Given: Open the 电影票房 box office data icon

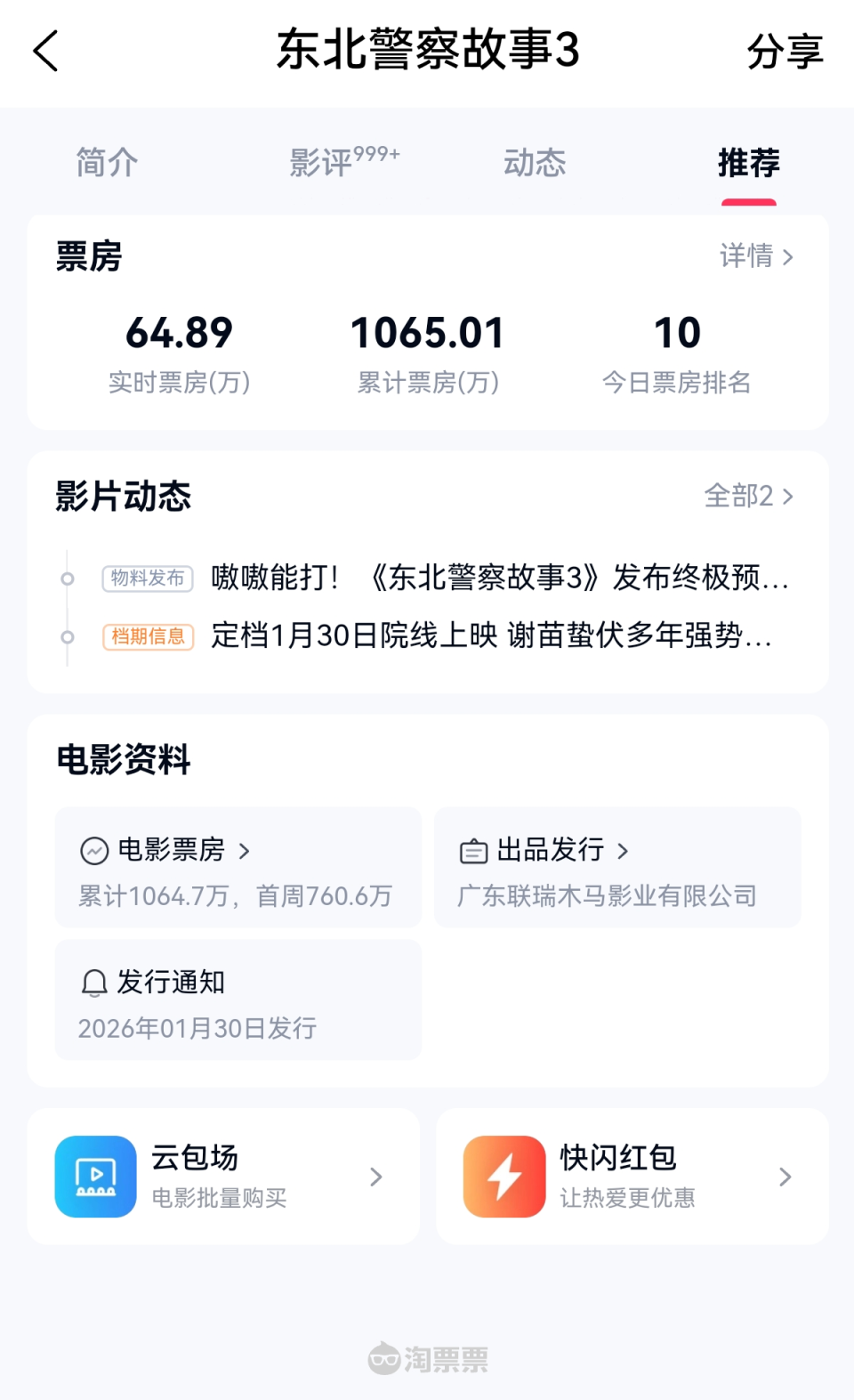Looking at the screenshot, I should tap(94, 850).
